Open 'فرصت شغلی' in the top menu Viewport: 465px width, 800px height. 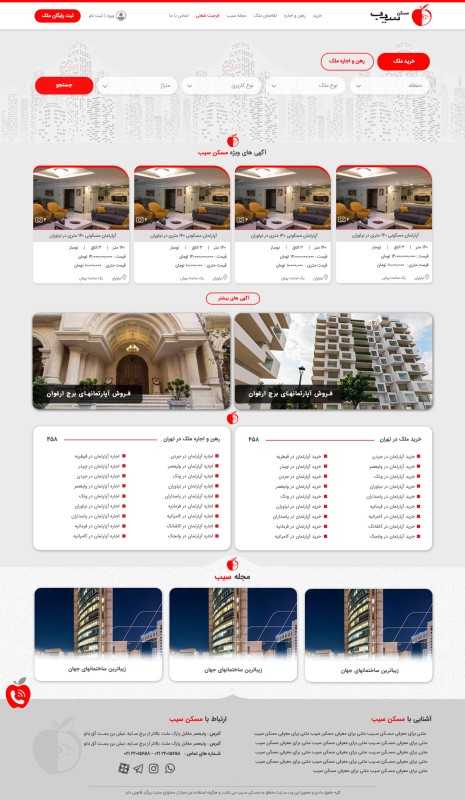[207, 16]
